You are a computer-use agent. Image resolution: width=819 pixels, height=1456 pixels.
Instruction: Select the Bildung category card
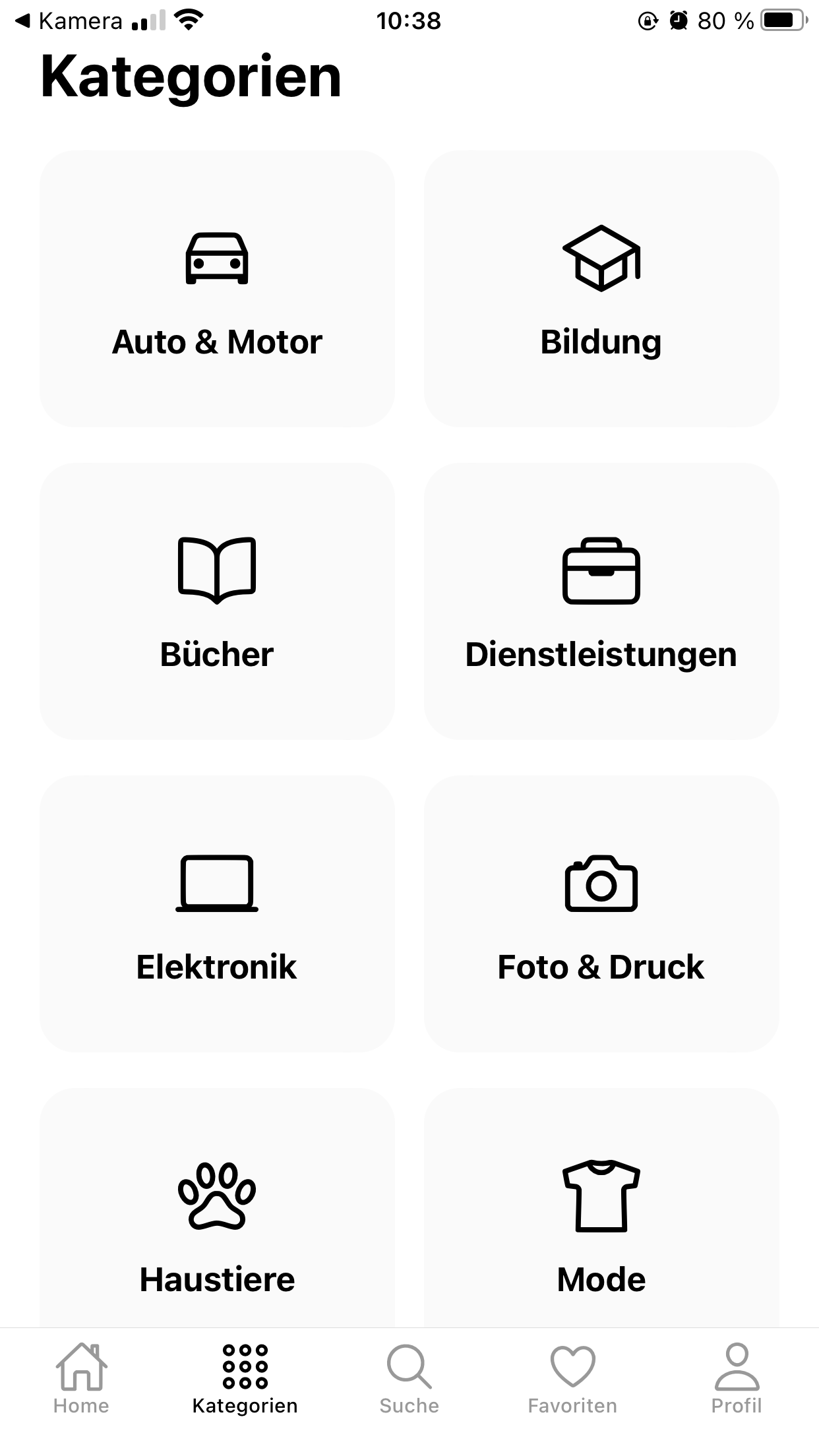click(x=601, y=289)
